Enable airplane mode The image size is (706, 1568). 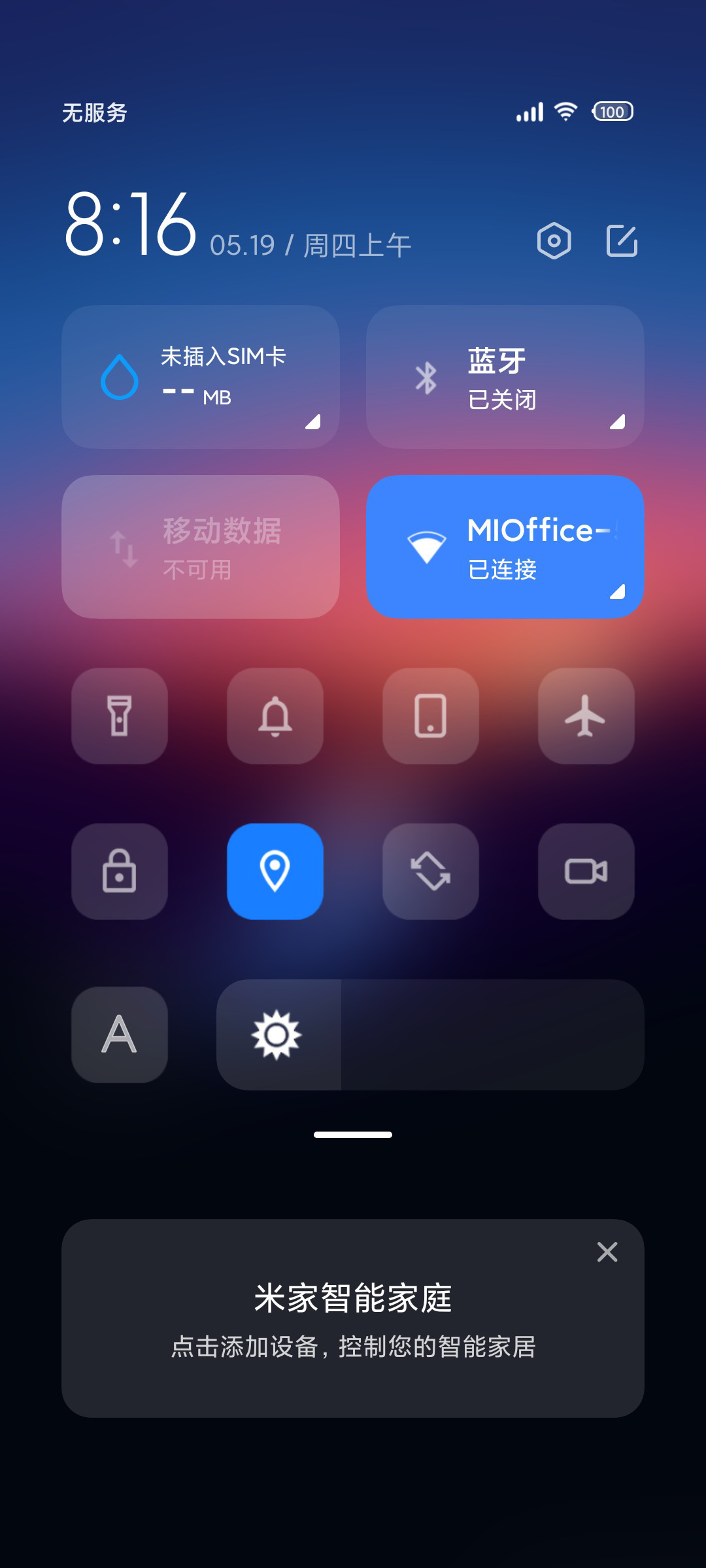click(x=586, y=716)
